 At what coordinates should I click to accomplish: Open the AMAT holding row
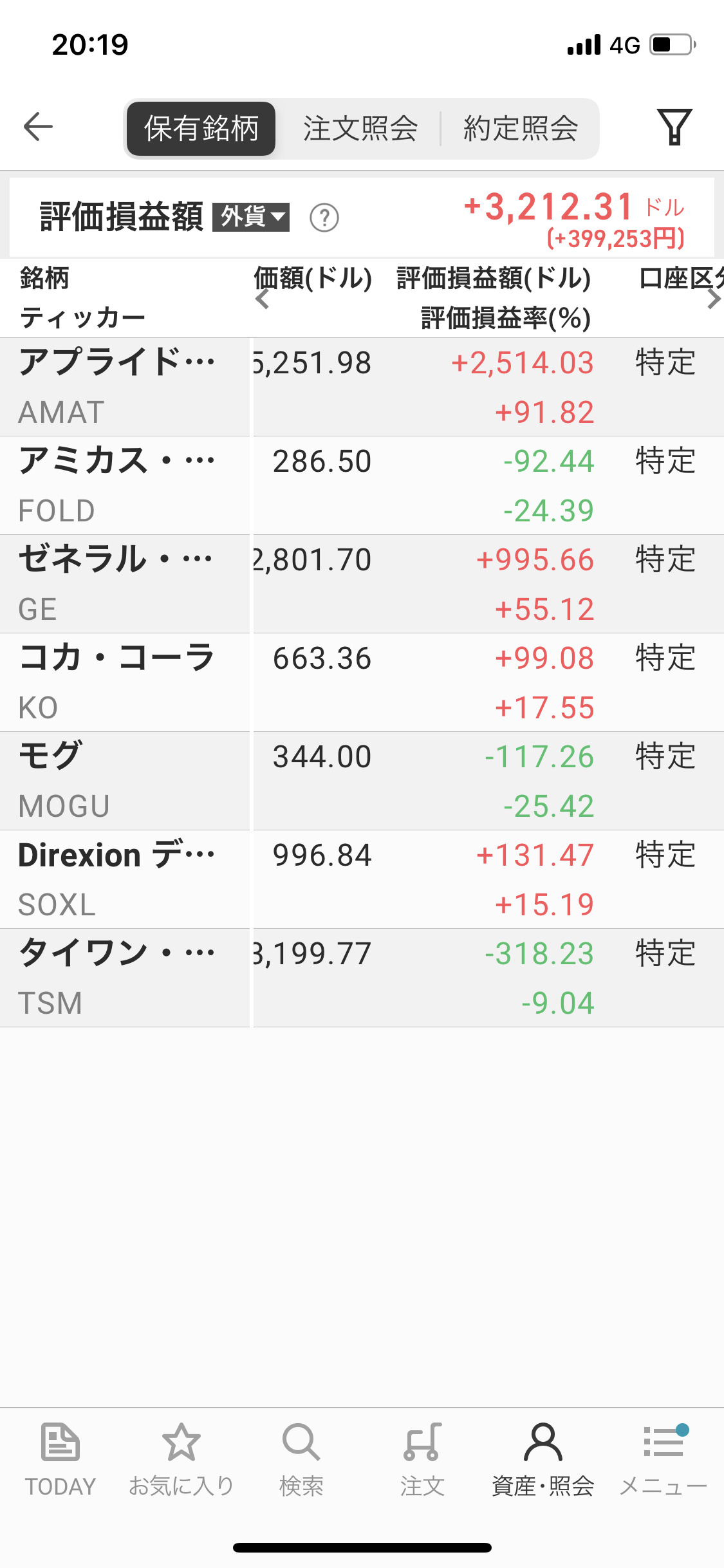pyautogui.click(x=362, y=387)
